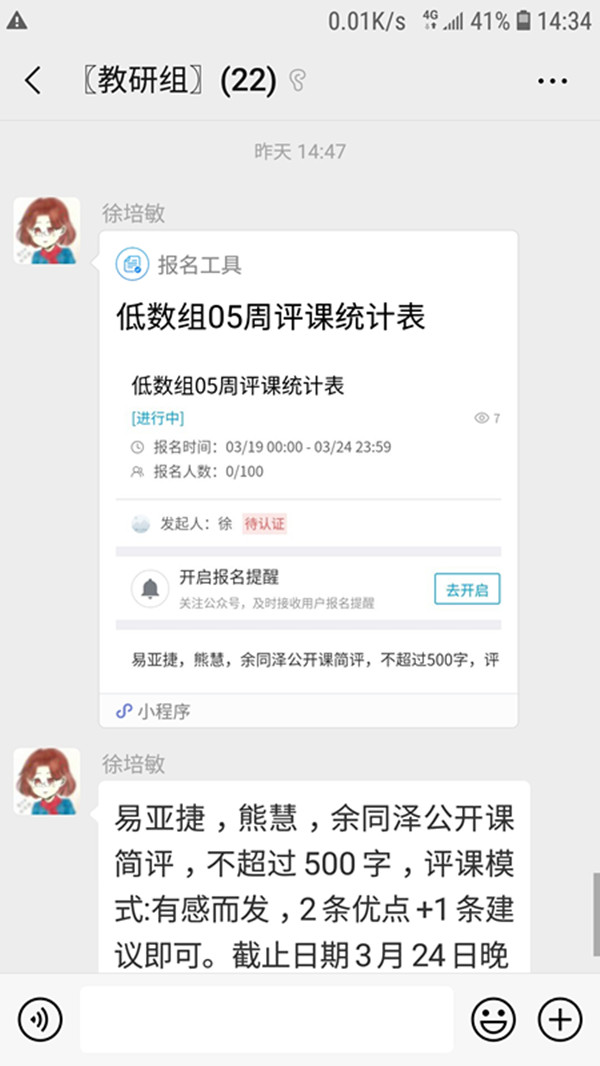Go back from the 教研组 chat
The width and height of the screenshot is (600, 1066).
pyautogui.click(x=33, y=81)
